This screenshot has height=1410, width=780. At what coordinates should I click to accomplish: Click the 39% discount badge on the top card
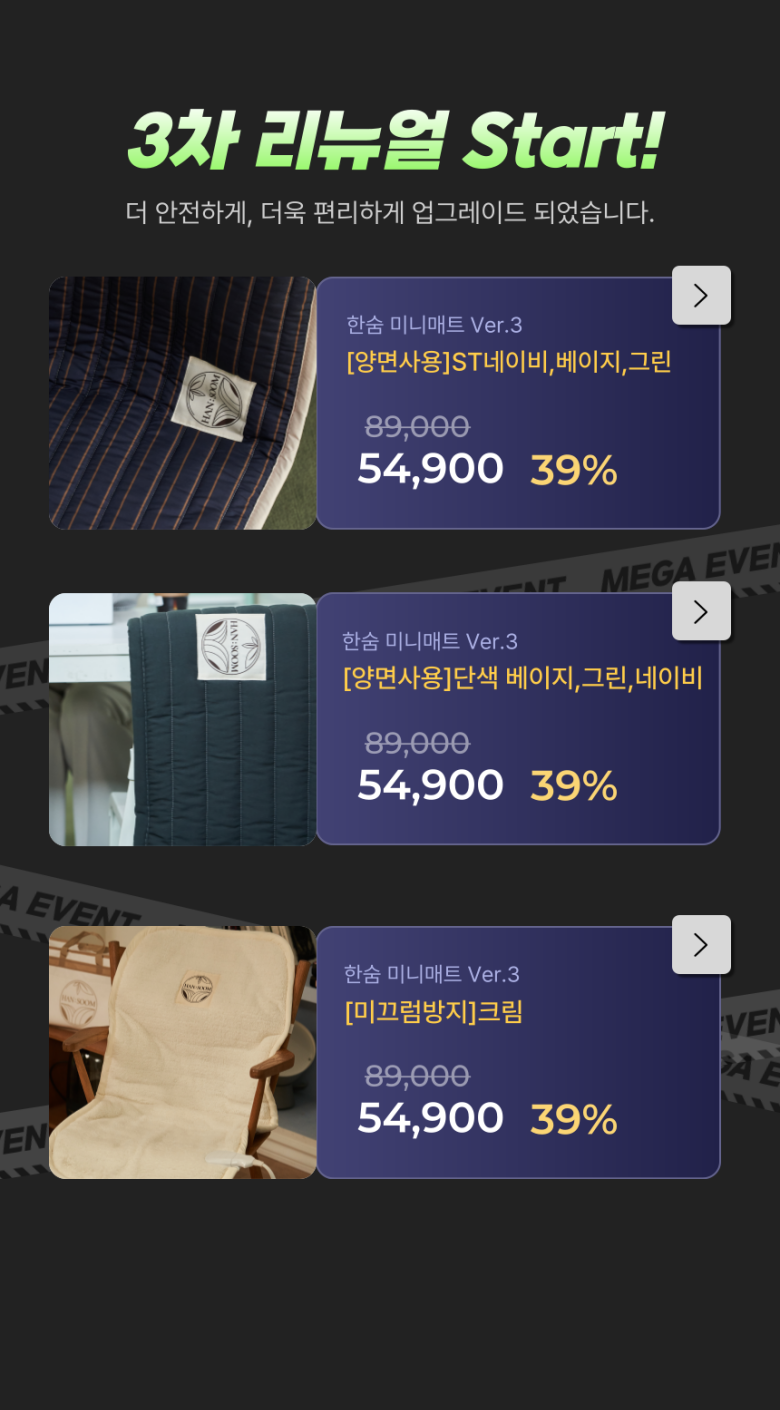coord(573,468)
